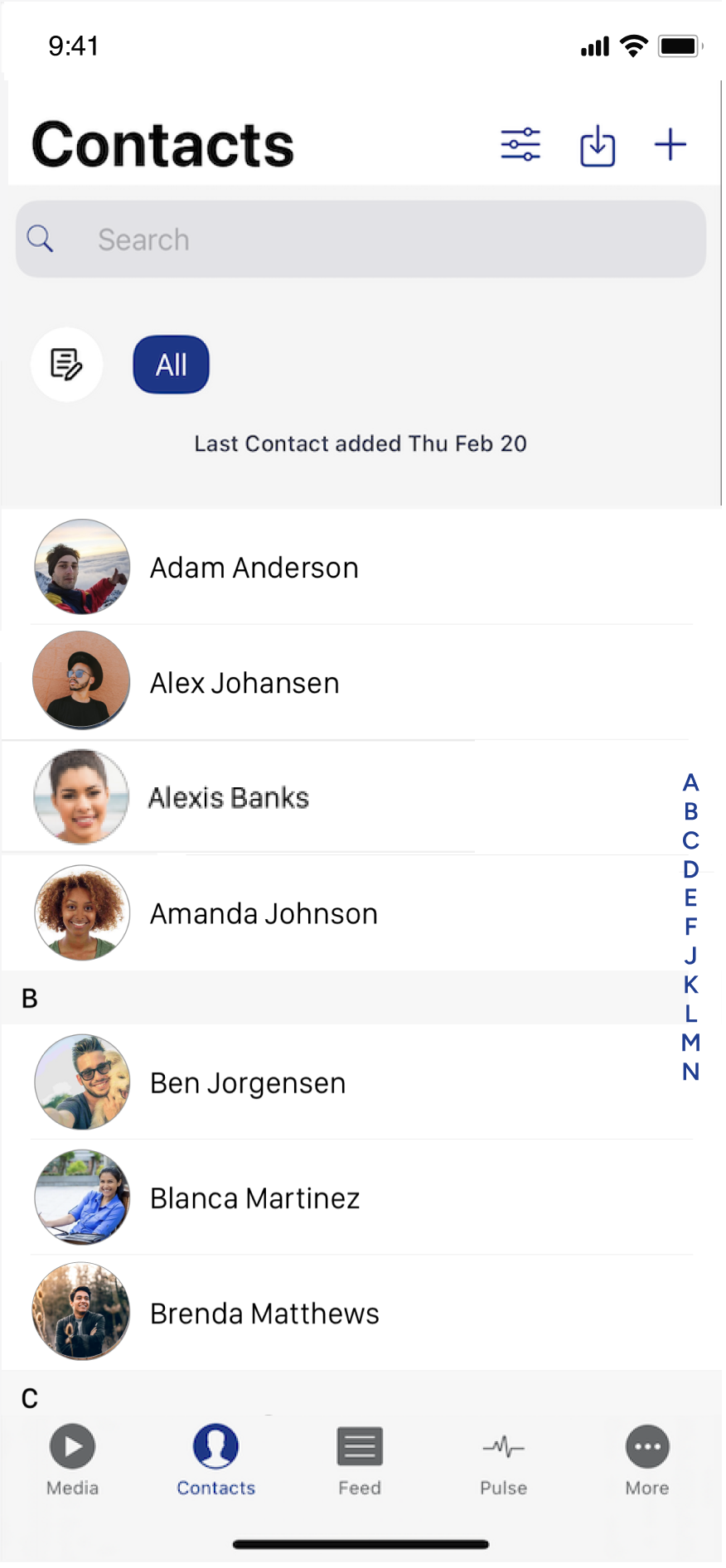
Task: Jump to letter K in index
Action: (x=690, y=985)
